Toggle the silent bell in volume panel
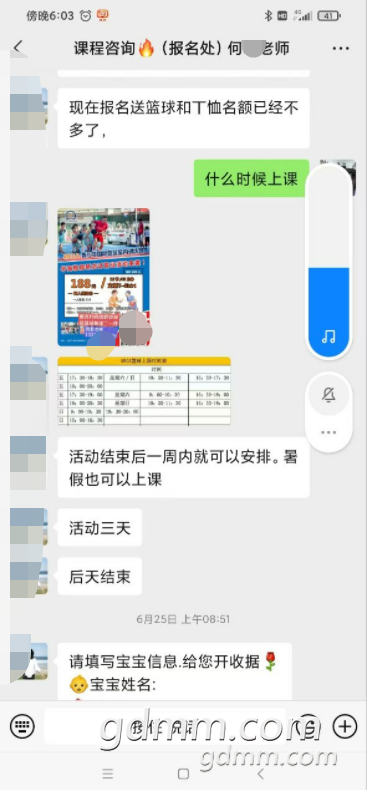The image size is (369, 790). point(329,396)
